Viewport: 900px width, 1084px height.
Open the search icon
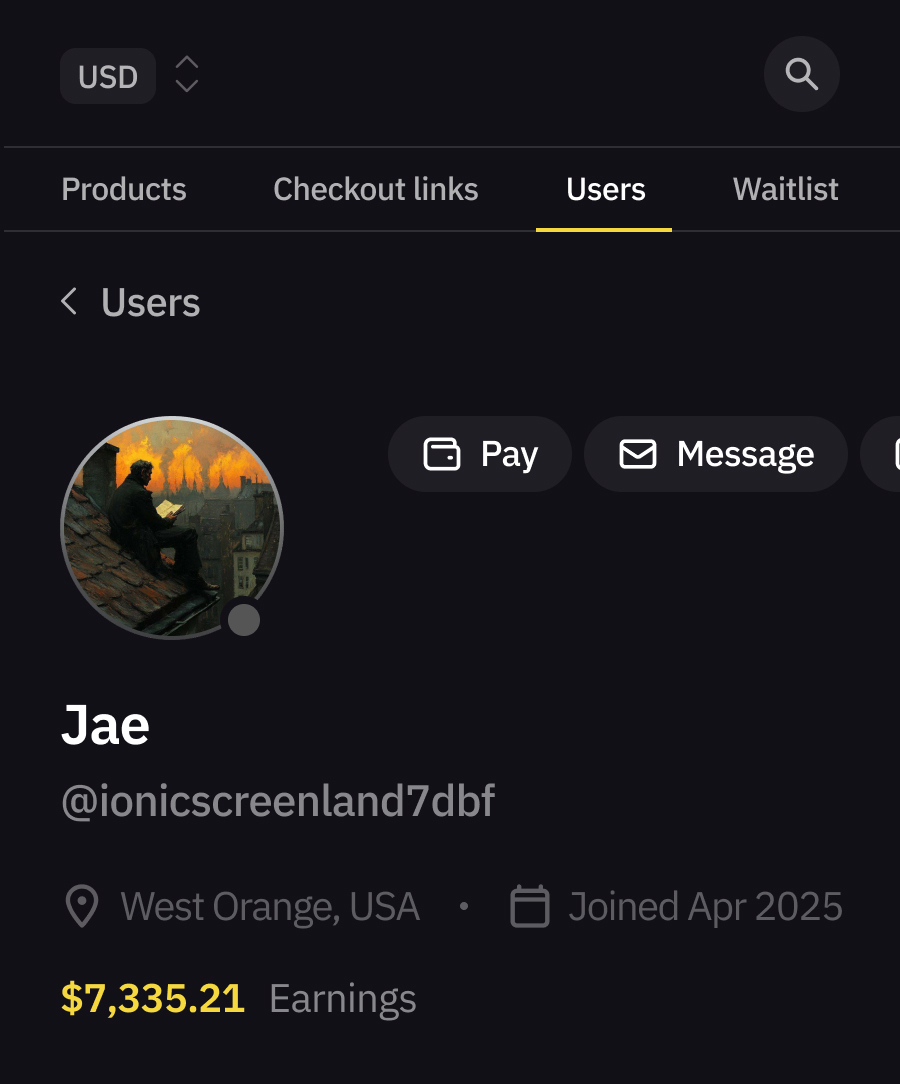point(801,74)
